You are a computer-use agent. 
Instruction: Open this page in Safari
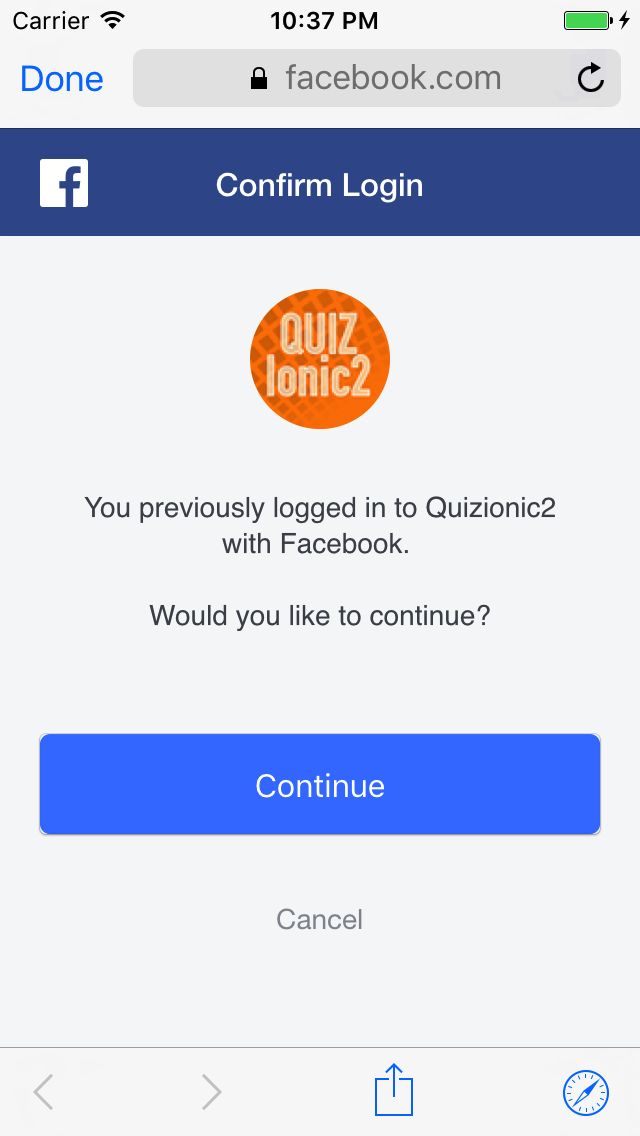tap(585, 1091)
